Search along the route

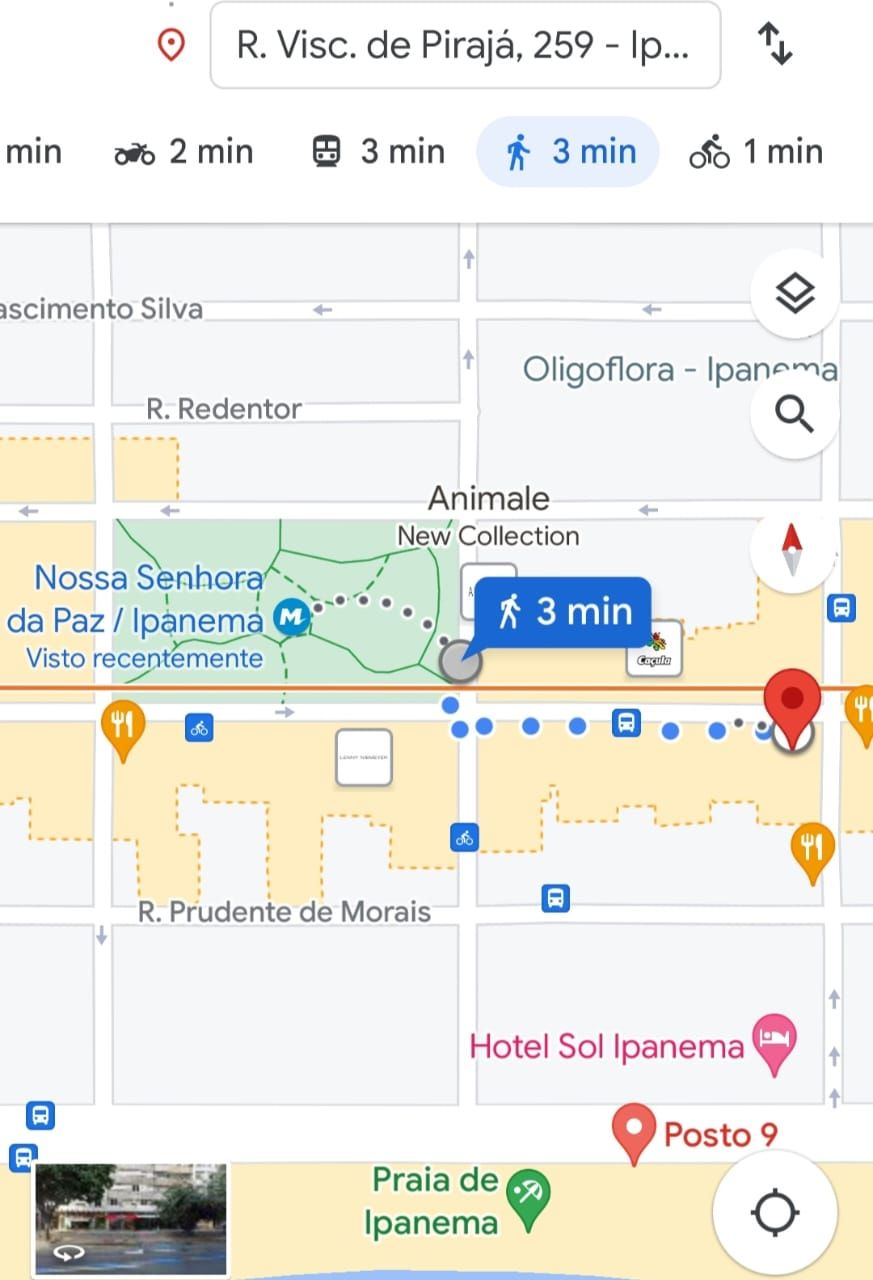(x=794, y=413)
